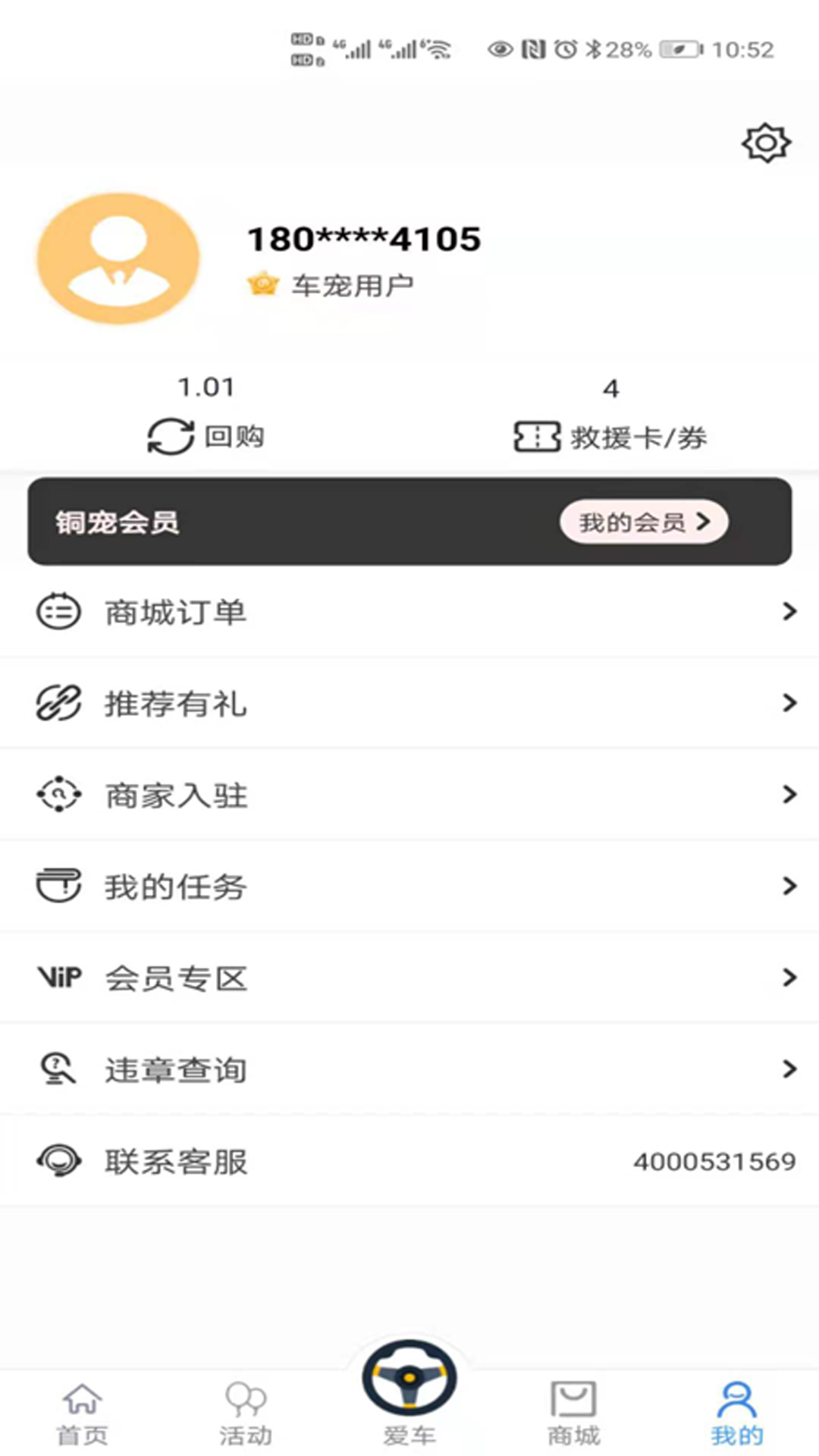The height and width of the screenshot is (1456, 819).
Task: Tap 联系客服 customer service row
Action: (409, 1161)
